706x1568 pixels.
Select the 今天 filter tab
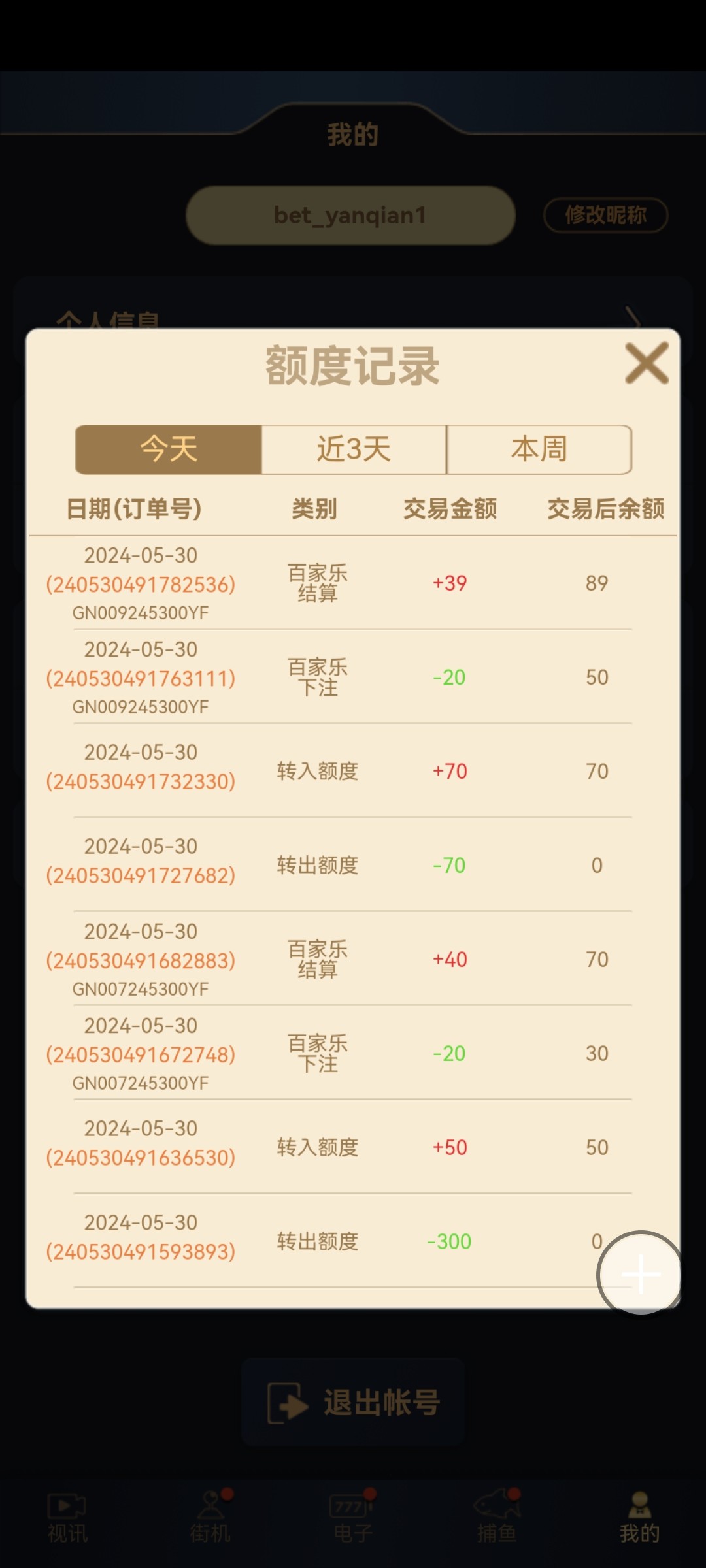click(x=168, y=449)
